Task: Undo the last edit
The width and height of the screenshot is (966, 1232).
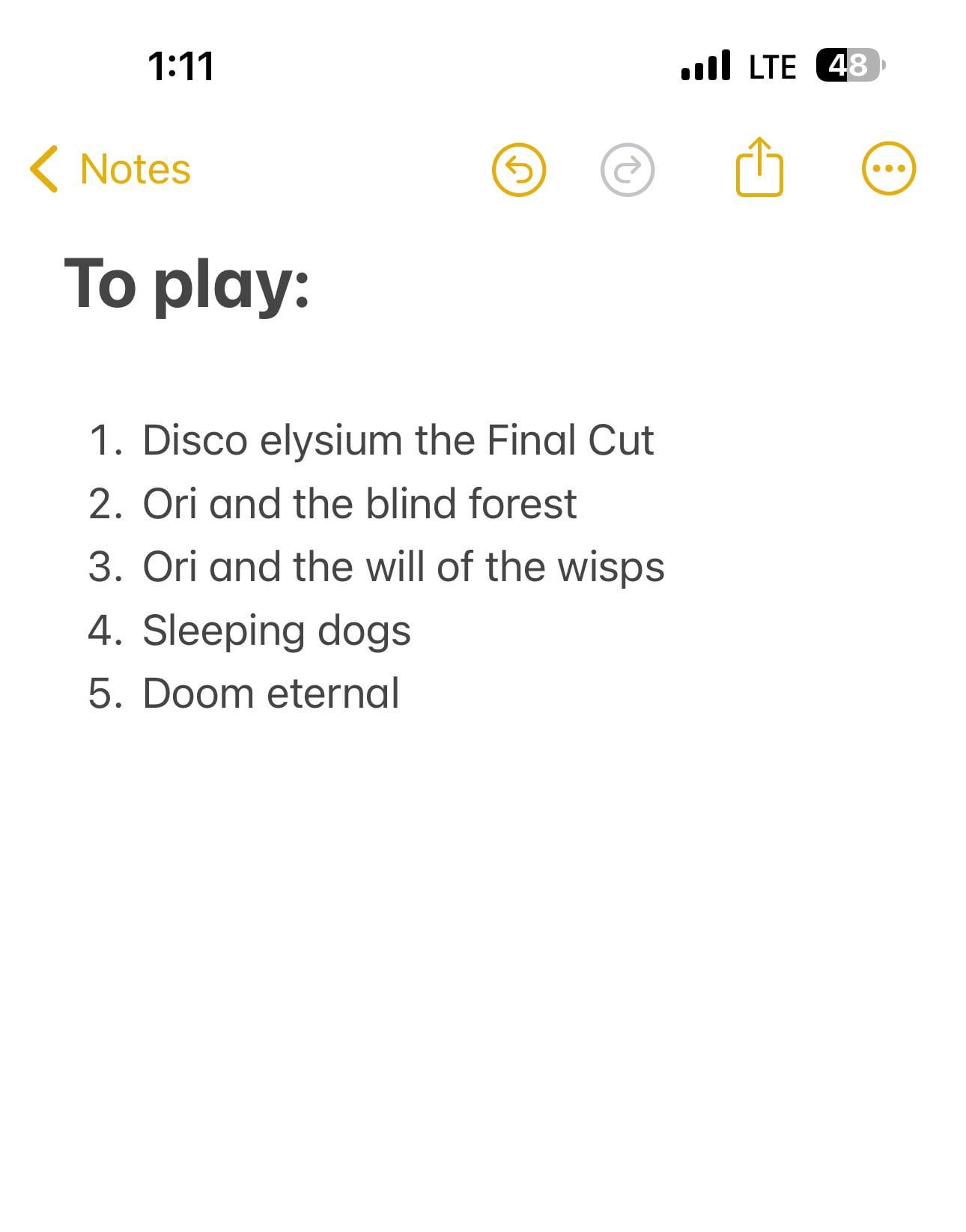Action: tap(518, 170)
